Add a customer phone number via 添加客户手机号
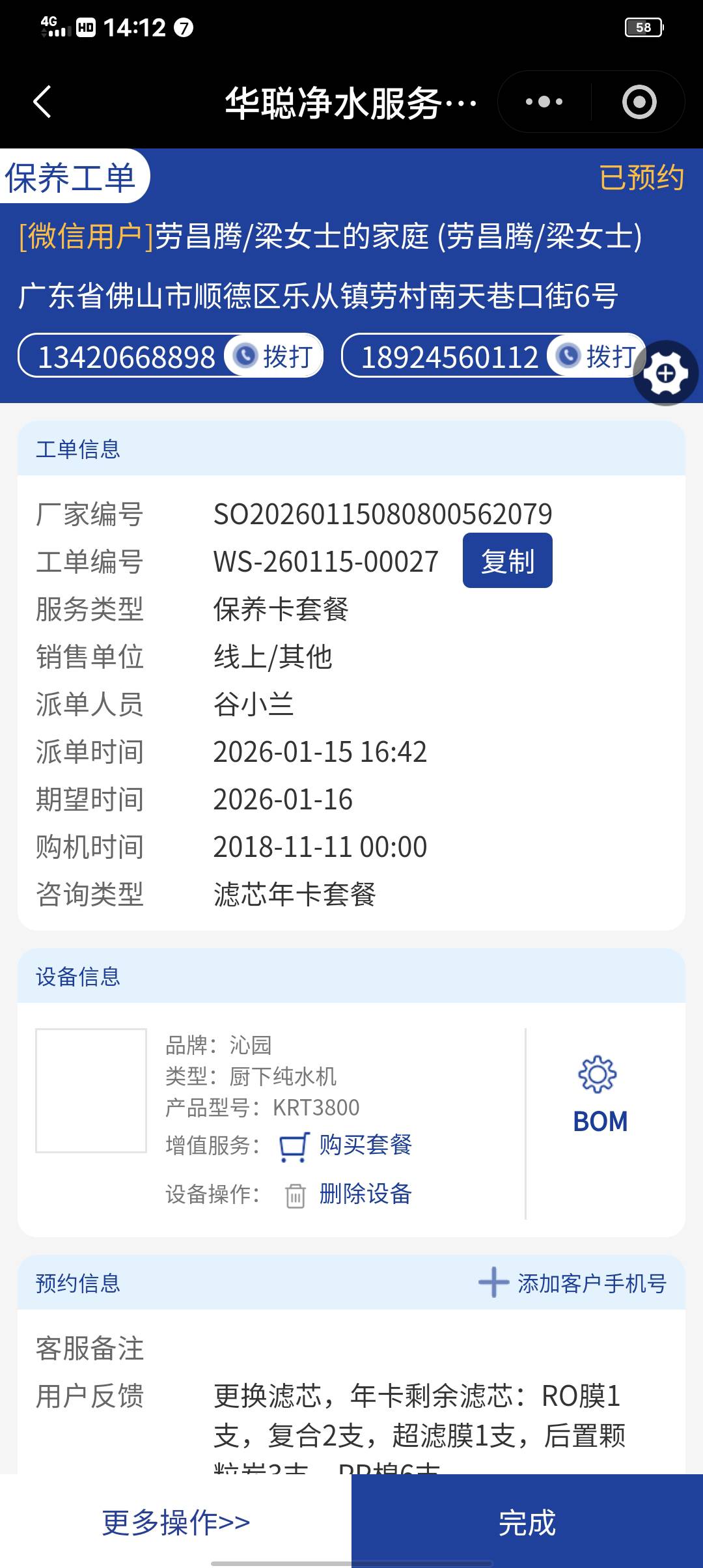The height and width of the screenshot is (1568, 703). (x=573, y=1283)
